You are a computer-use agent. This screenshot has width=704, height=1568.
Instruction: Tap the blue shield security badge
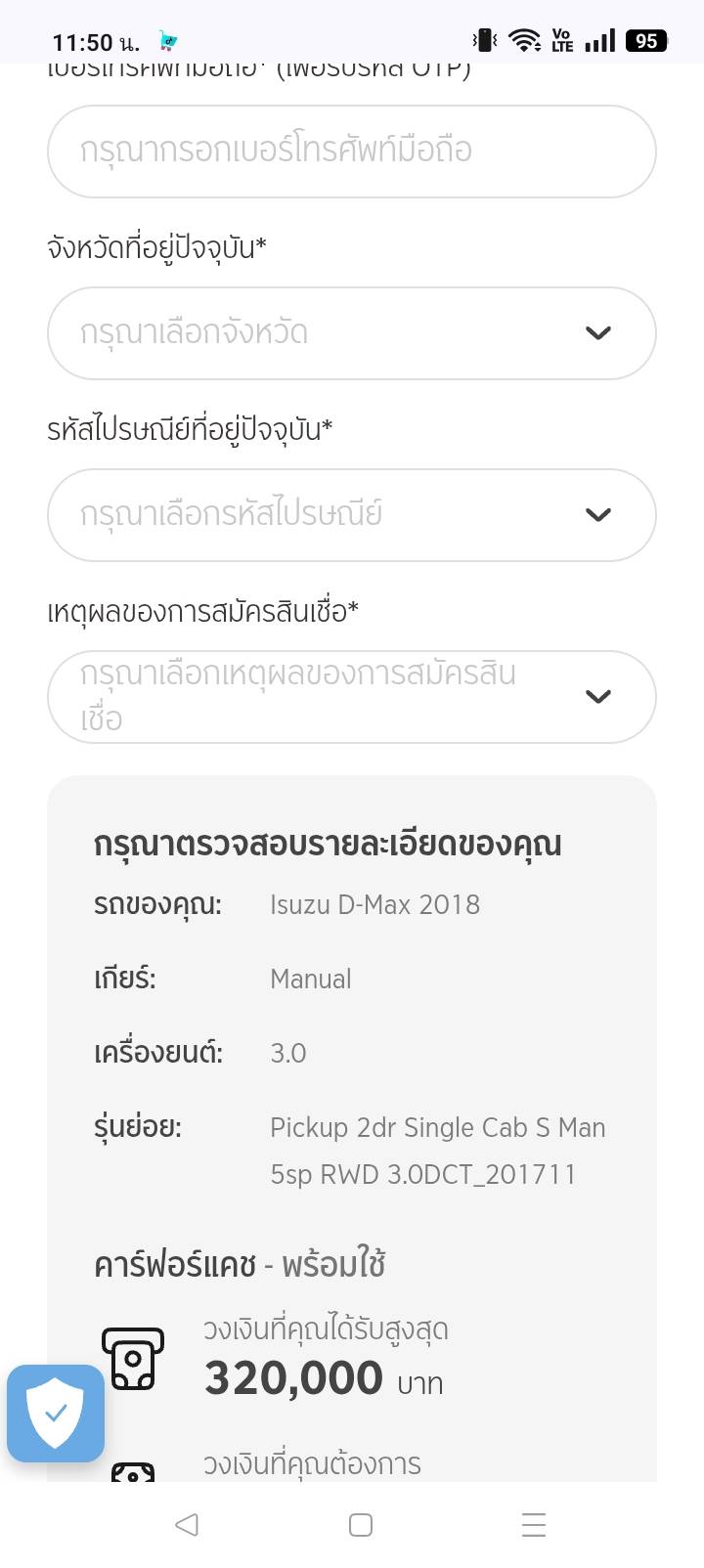[x=56, y=1413]
